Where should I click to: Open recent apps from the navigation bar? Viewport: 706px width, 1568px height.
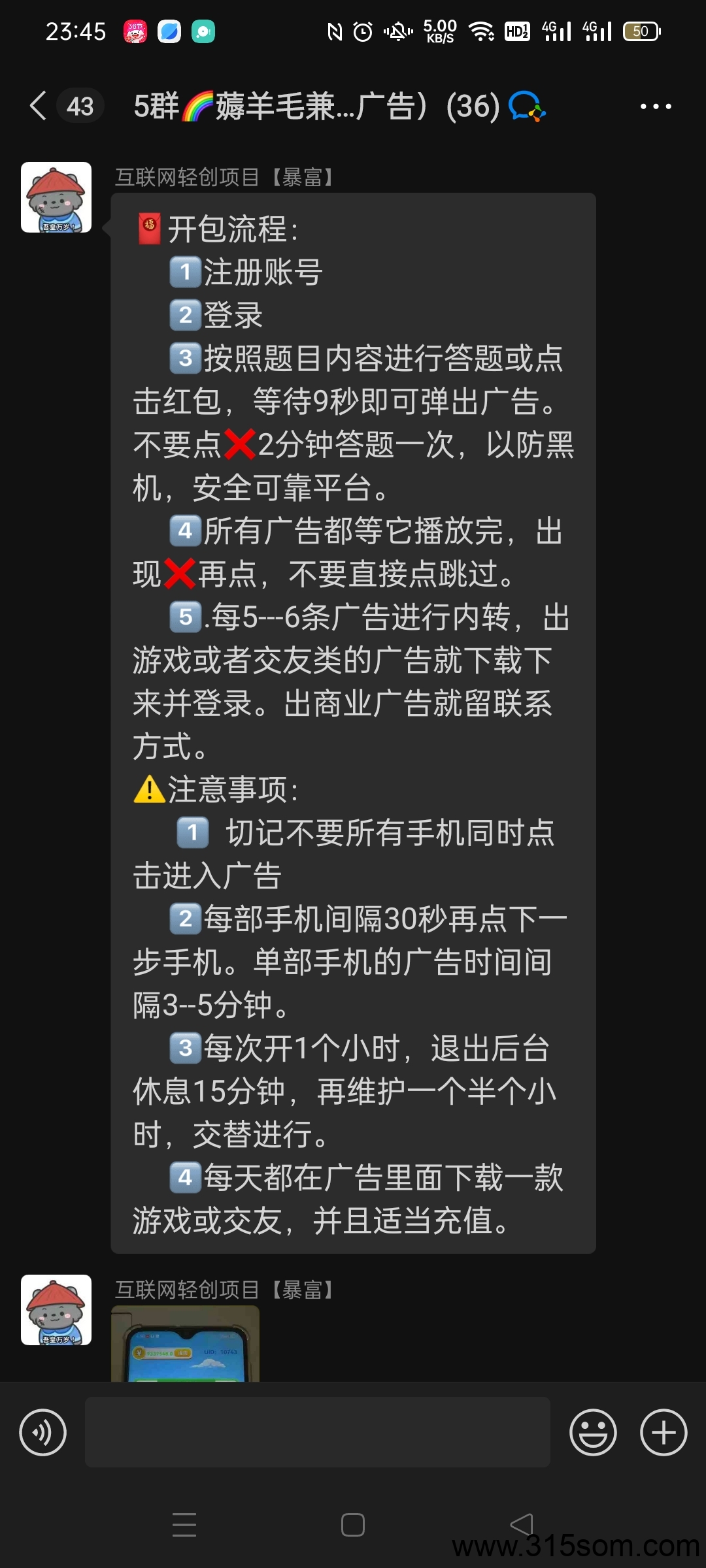coord(184,1525)
